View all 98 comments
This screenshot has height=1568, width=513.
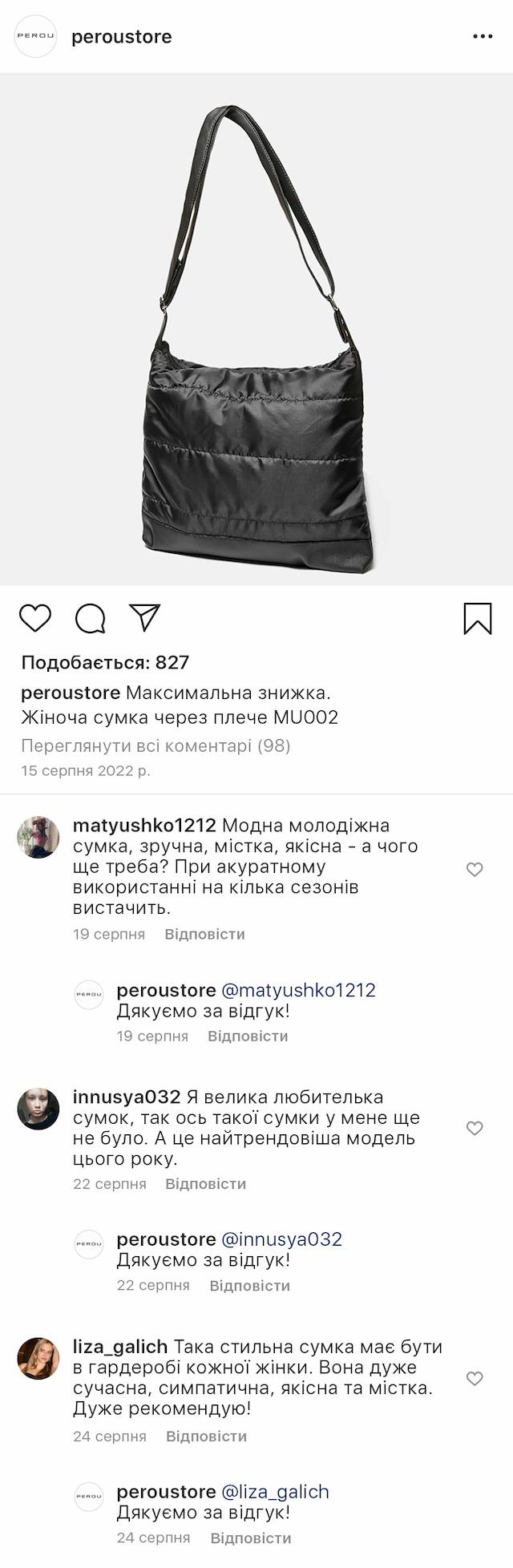tap(156, 746)
